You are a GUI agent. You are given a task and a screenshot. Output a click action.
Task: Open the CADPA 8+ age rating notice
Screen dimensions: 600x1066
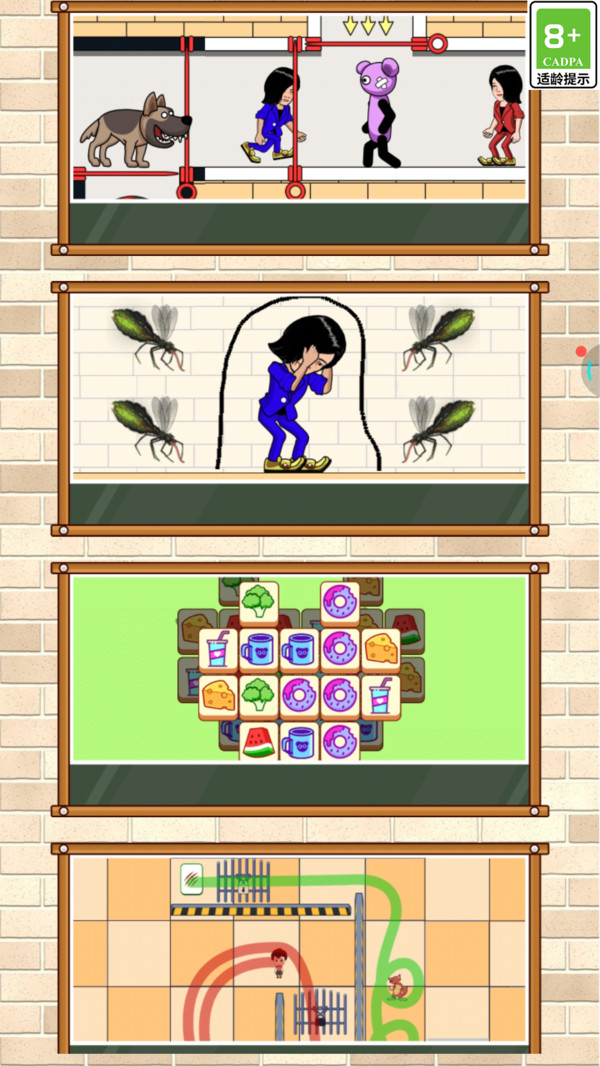coord(563,45)
